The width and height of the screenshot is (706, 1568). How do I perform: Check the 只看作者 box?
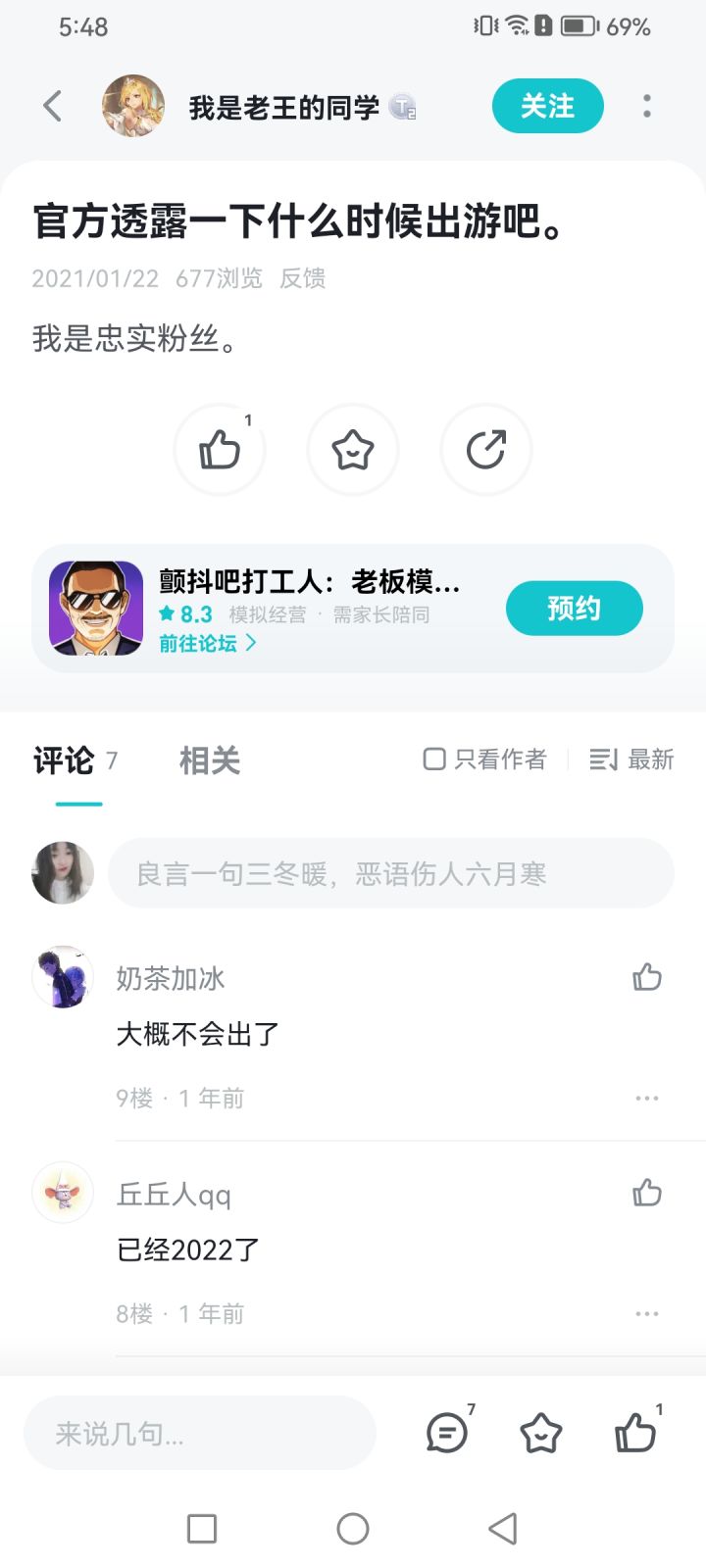click(x=434, y=759)
